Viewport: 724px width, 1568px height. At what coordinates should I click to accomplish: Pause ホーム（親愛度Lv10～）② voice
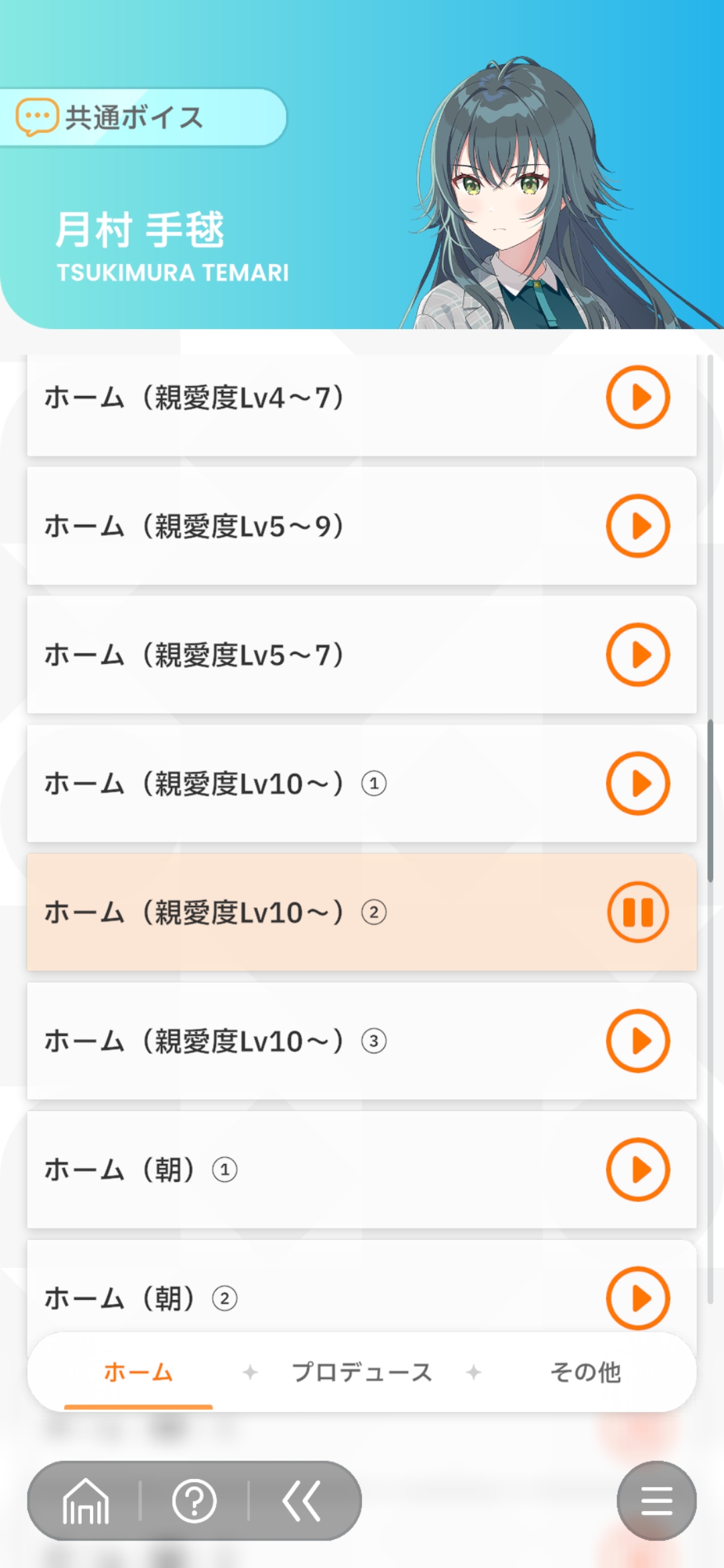click(x=638, y=912)
